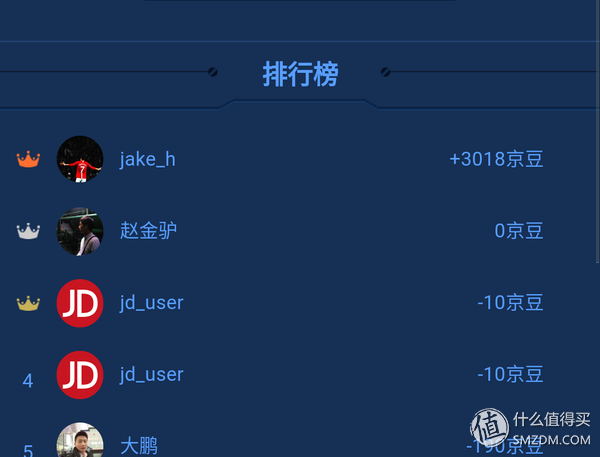The height and width of the screenshot is (457, 600).
Task: Open the entry for 赵金驴
Action: tap(148, 231)
